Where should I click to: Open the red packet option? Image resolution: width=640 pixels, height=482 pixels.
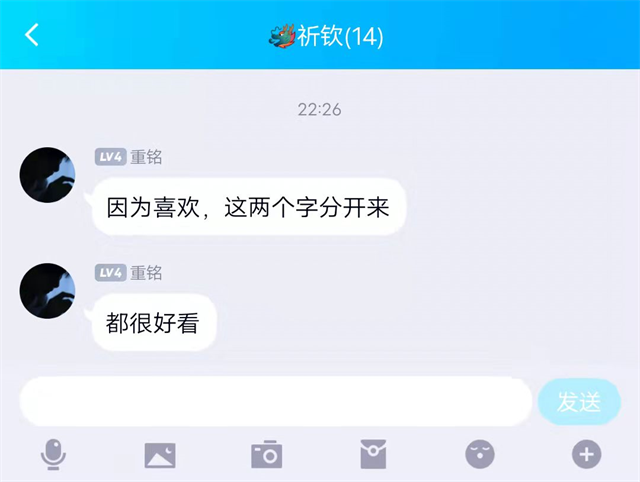[x=373, y=455]
